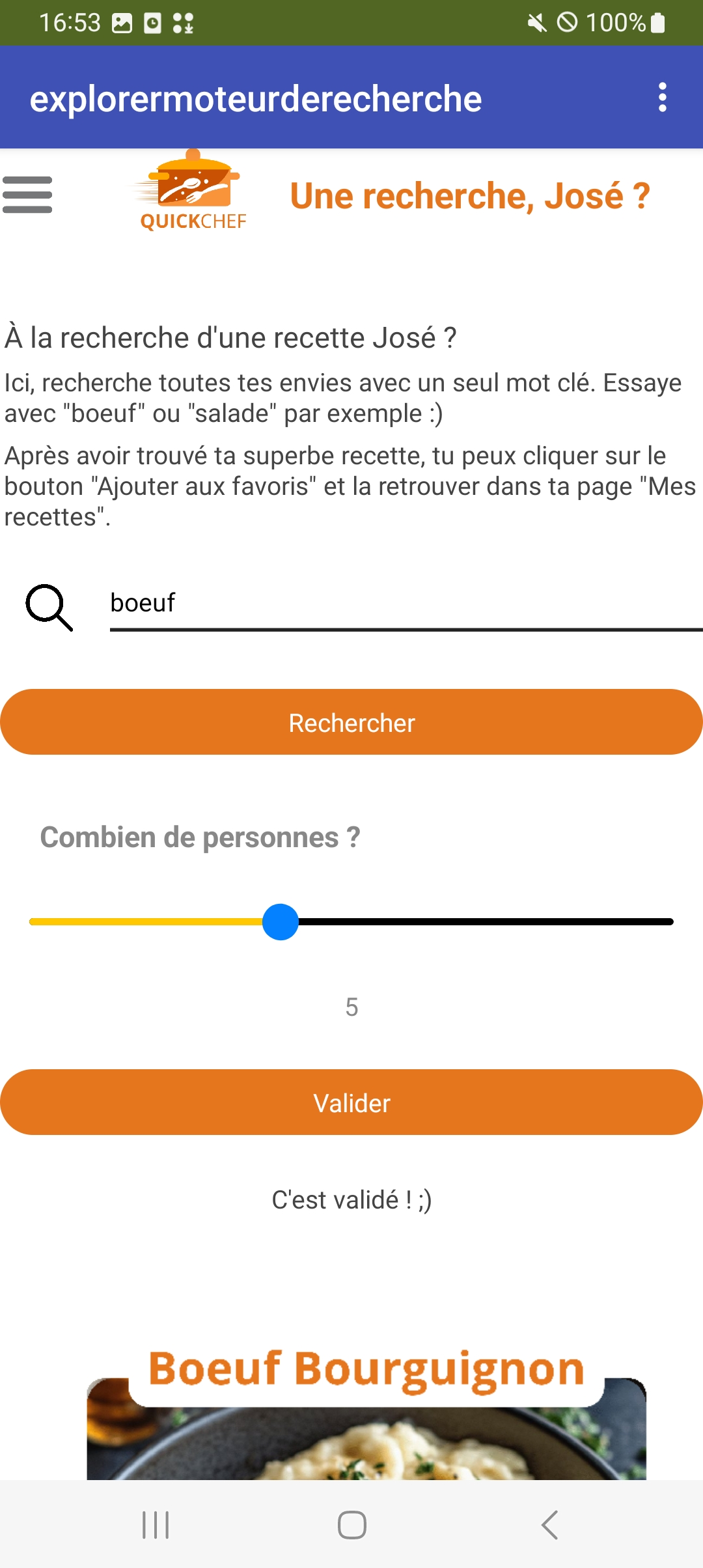Go back with the system back button
Image resolution: width=703 pixels, height=1568 pixels.
point(550,1525)
